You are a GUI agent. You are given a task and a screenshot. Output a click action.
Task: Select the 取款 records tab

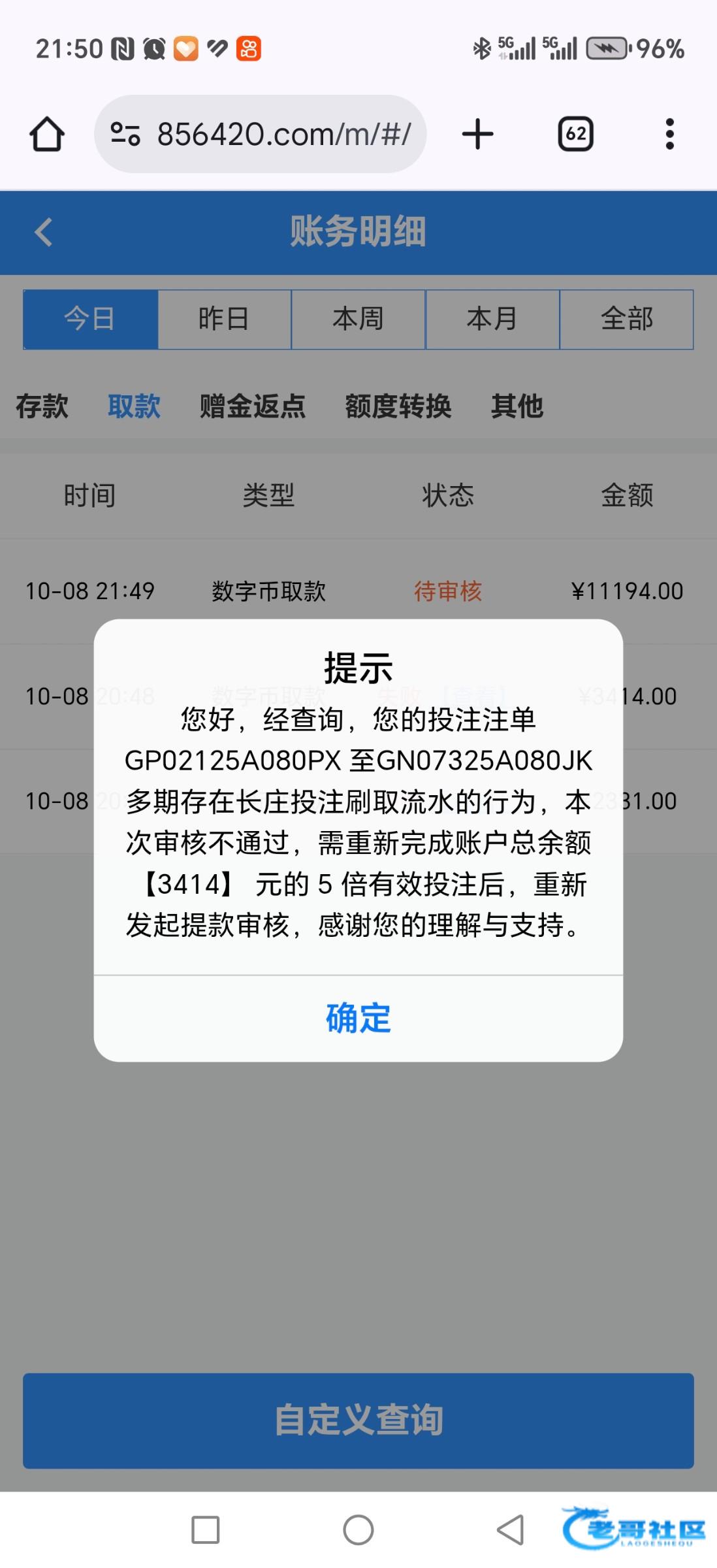134,406
